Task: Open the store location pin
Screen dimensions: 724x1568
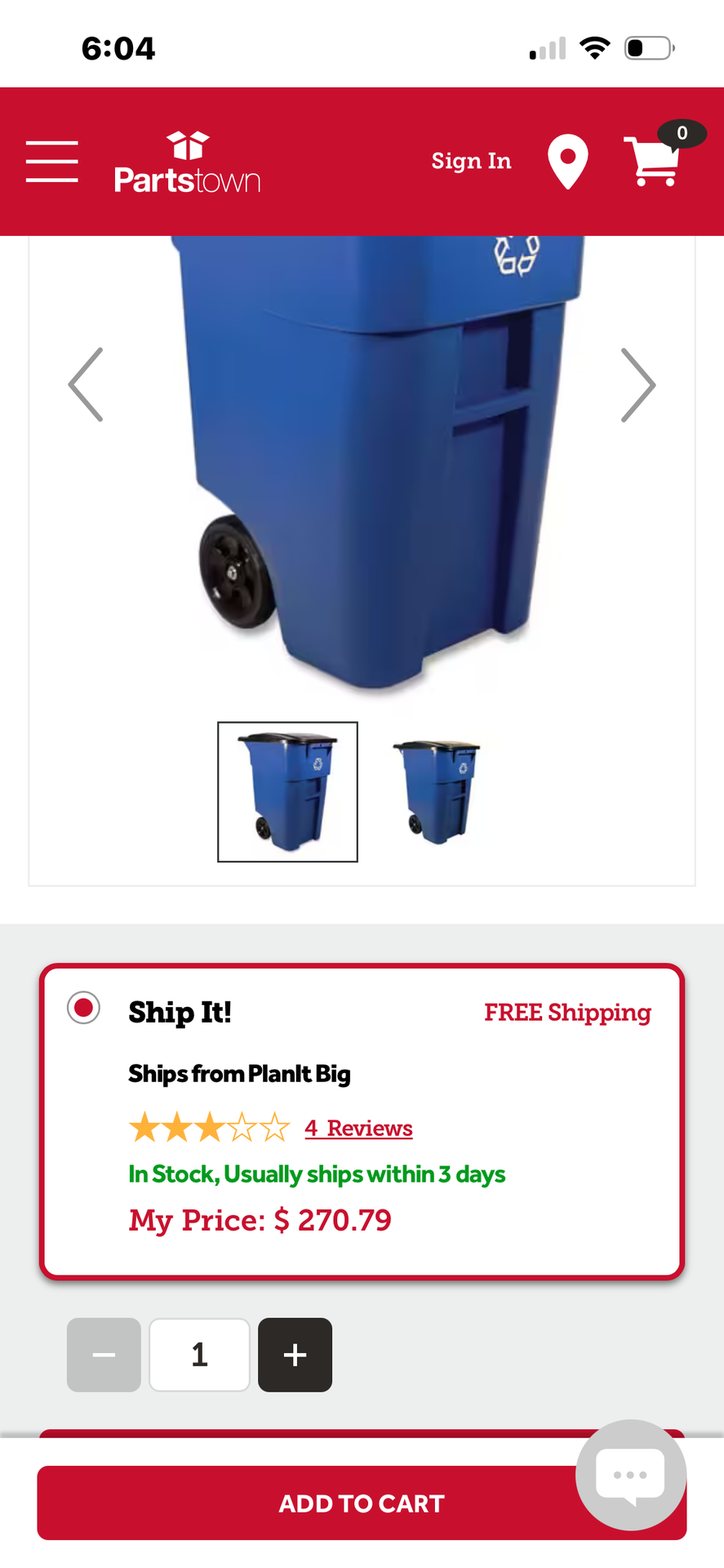Action: (x=568, y=162)
